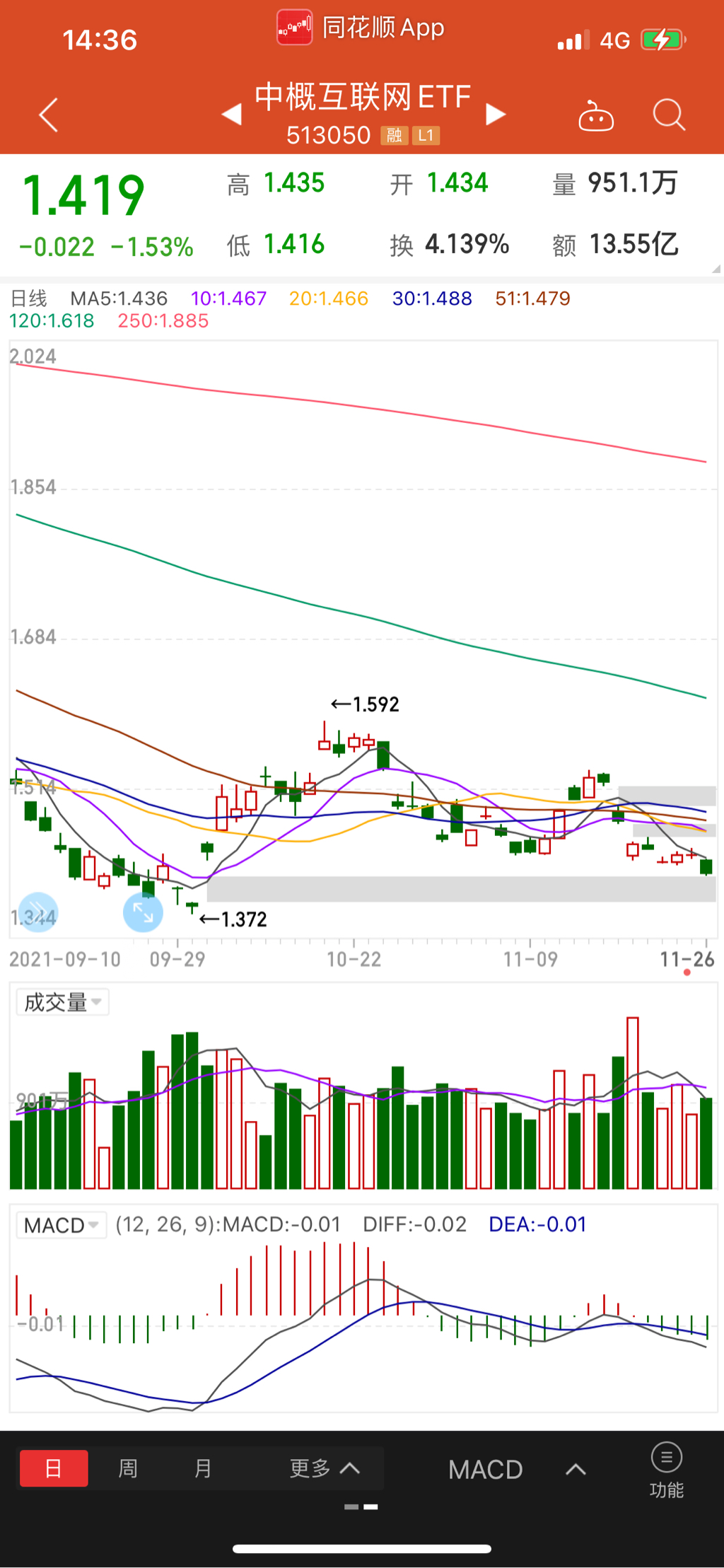Switch to the 月 monthly chart

point(203,1469)
